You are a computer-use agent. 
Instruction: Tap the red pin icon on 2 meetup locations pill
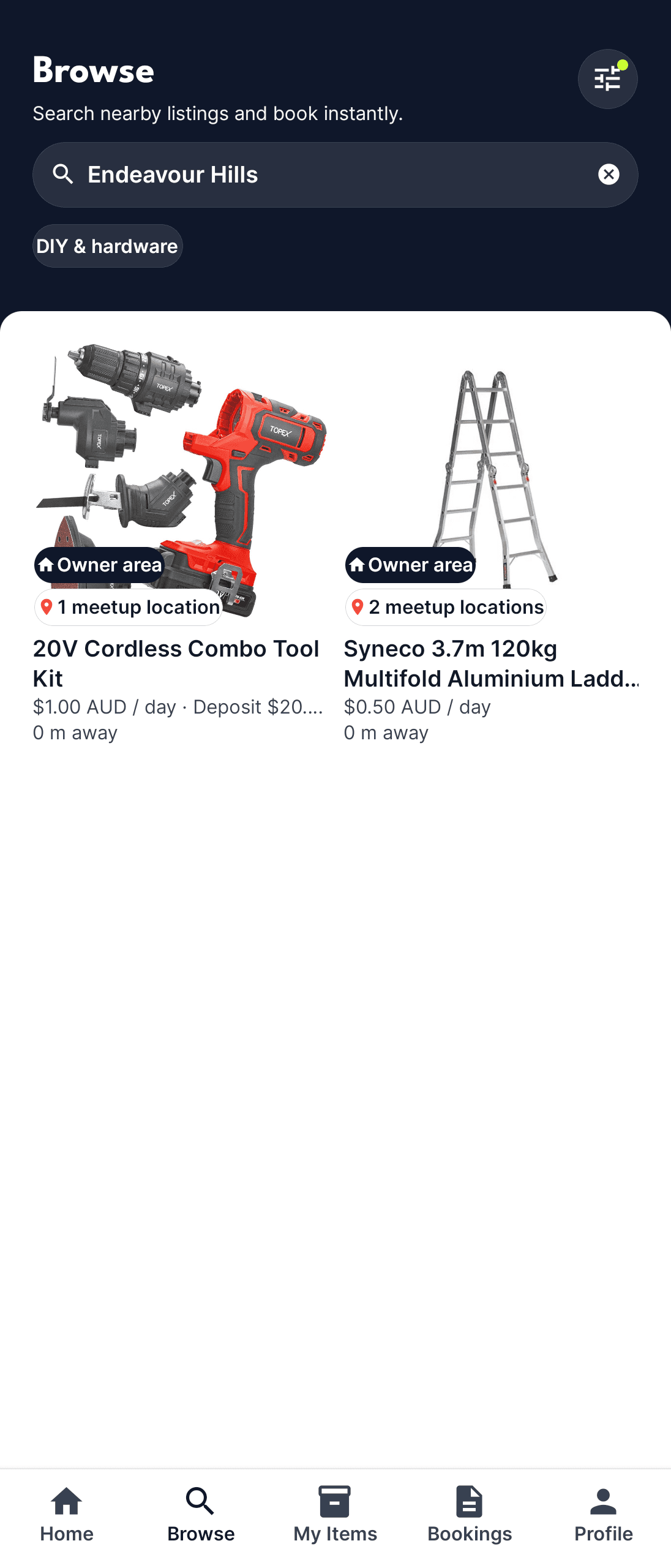(358, 607)
